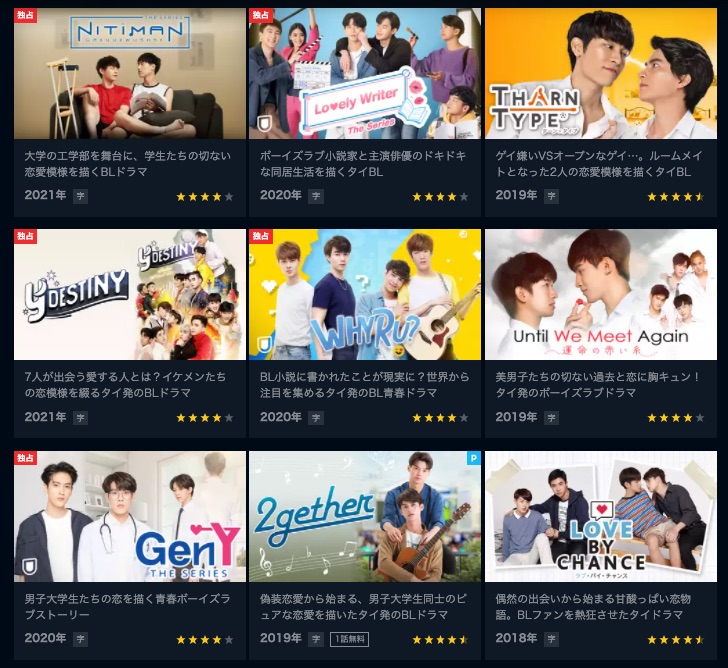View the Love By Chance series
Image resolution: width=728 pixels, height=668 pixels.
pos(600,517)
